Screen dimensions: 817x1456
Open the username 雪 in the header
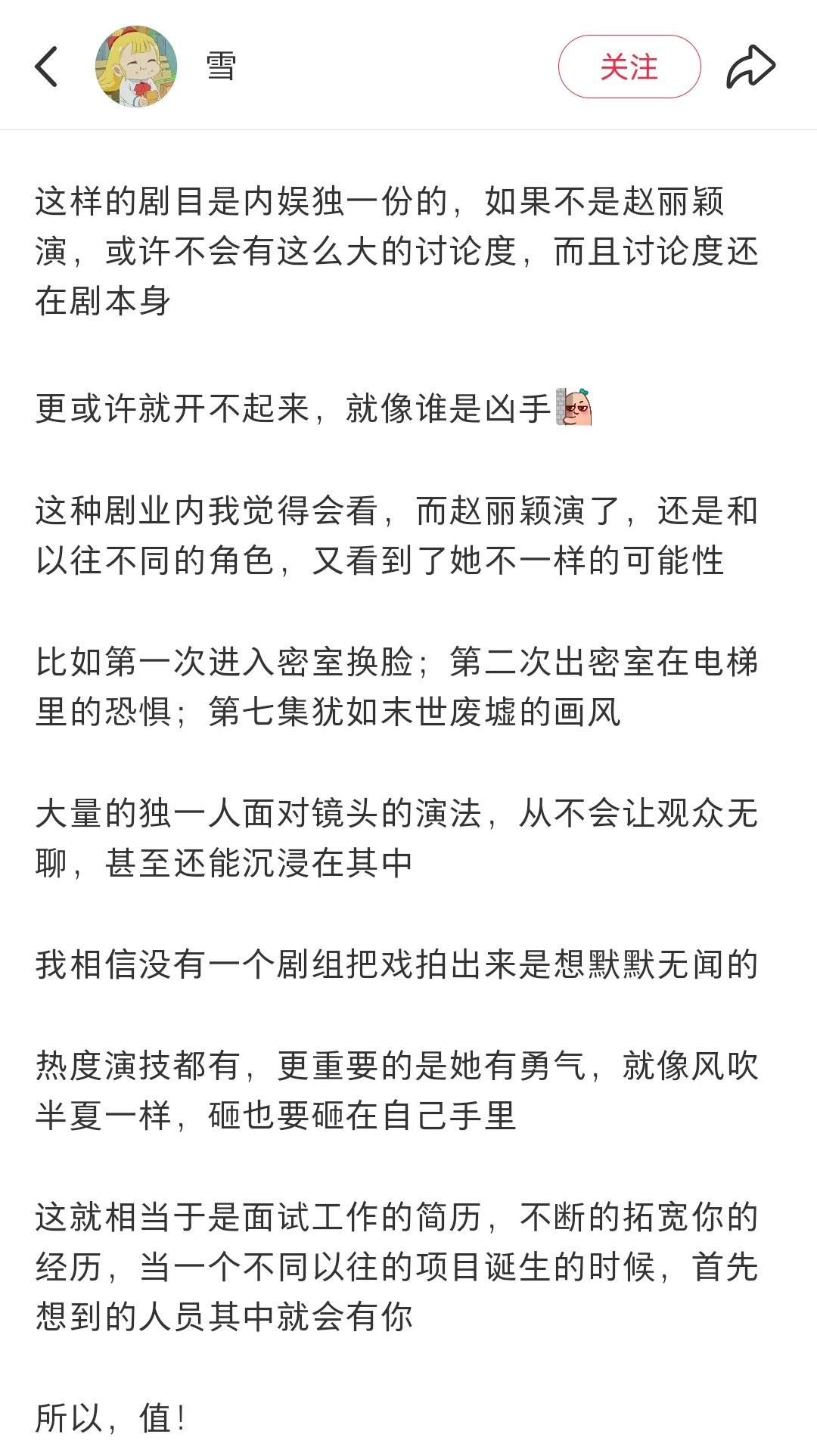click(x=221, y=67)
